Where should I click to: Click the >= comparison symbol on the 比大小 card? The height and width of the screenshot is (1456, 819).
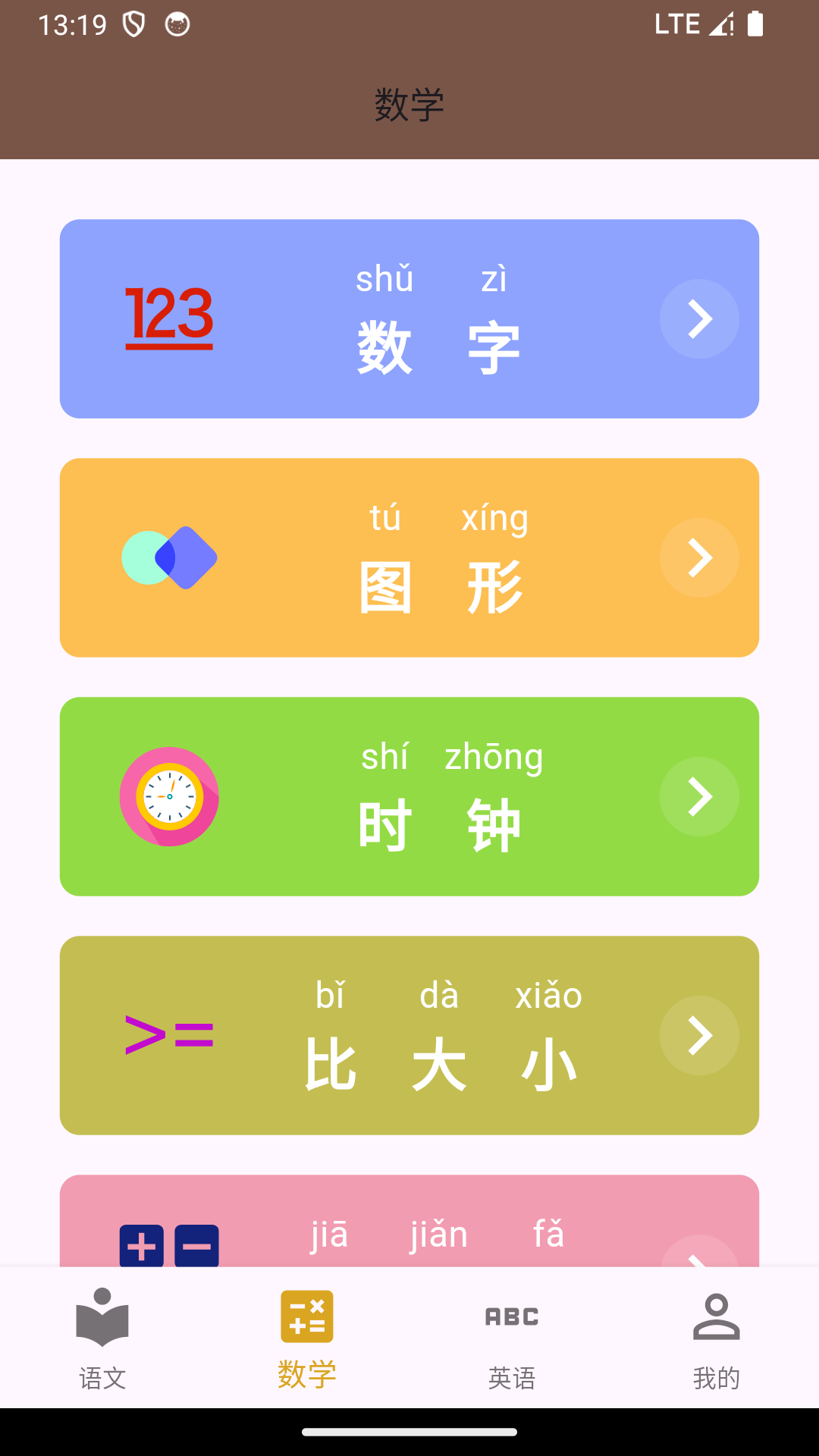click(170, 1034)
